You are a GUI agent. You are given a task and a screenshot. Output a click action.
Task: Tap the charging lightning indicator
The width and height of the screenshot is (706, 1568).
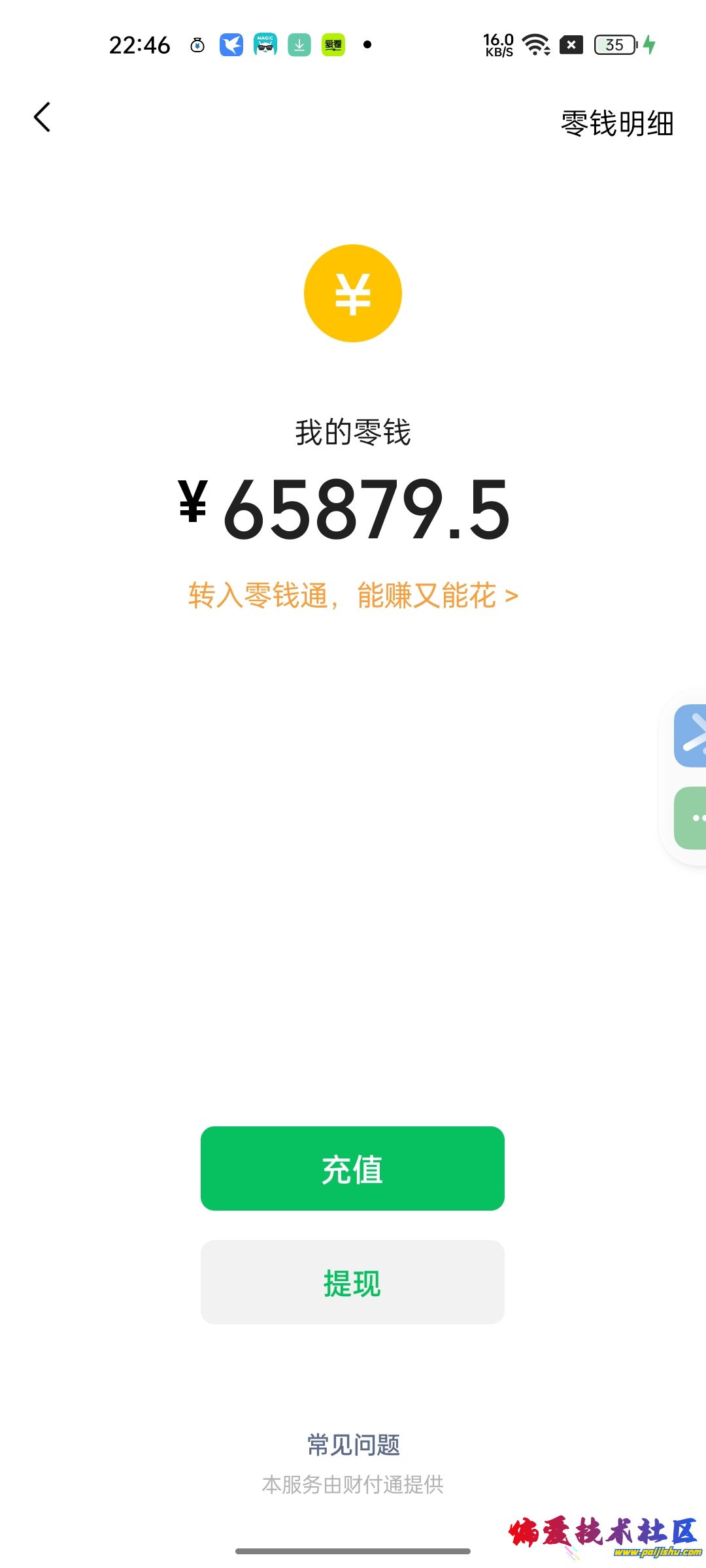click(x=649, y=46)
